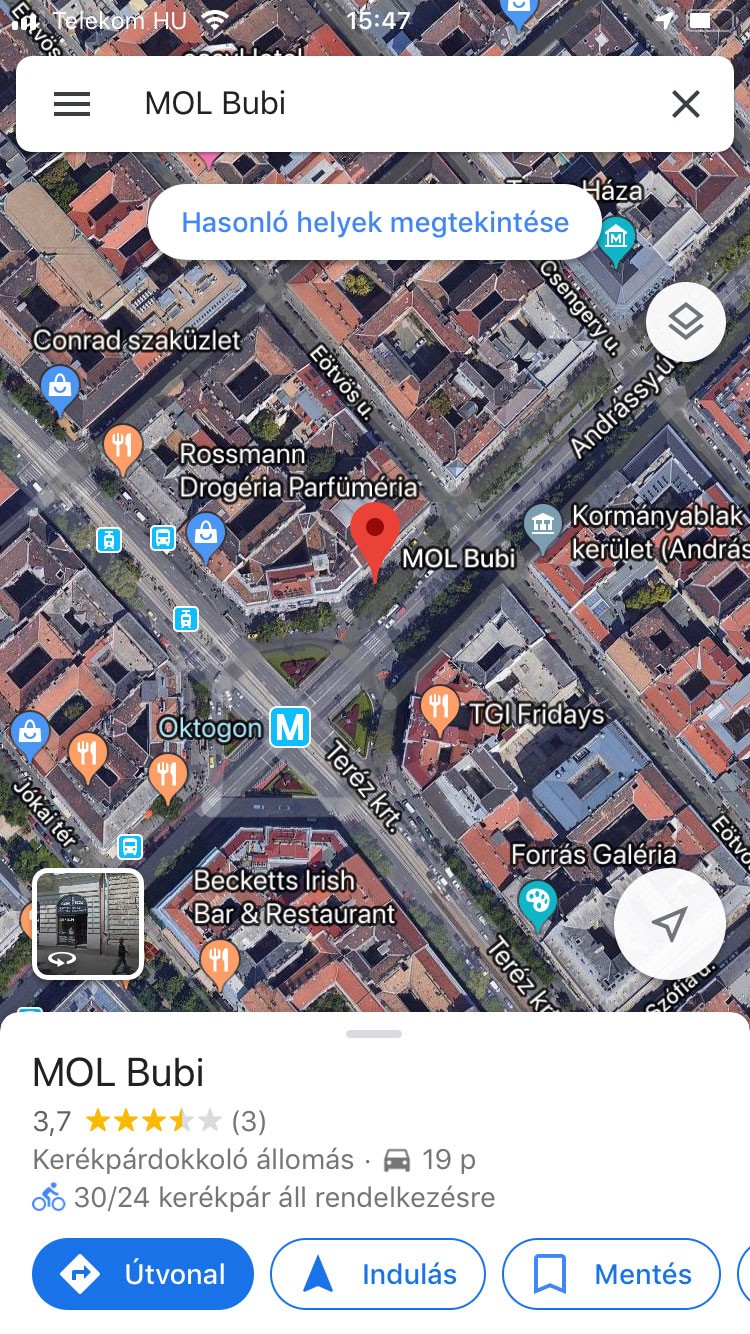Save place with Mentés button
Image resolution: width=750 pixels, height=1334 pixels.
point(611,1274)
